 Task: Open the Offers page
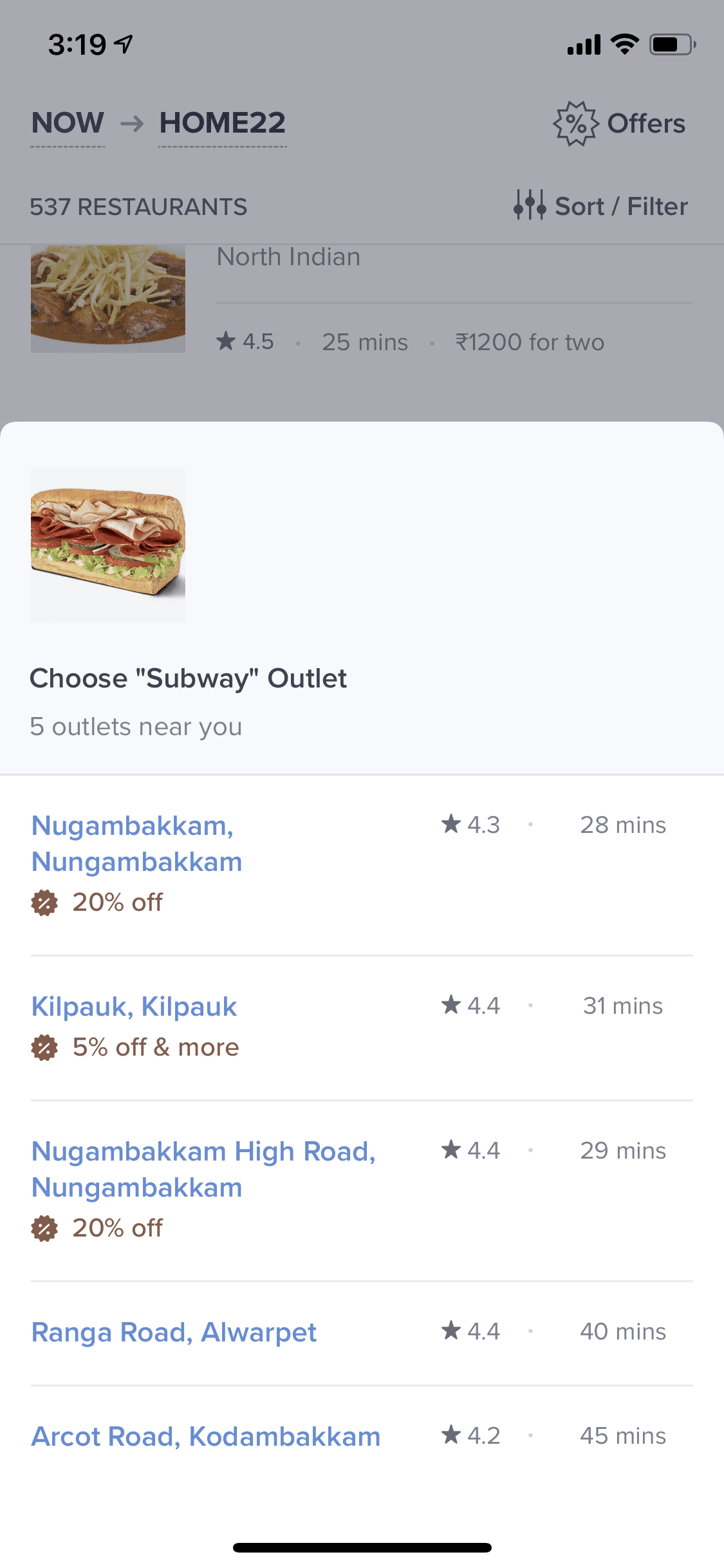point(619,124)
